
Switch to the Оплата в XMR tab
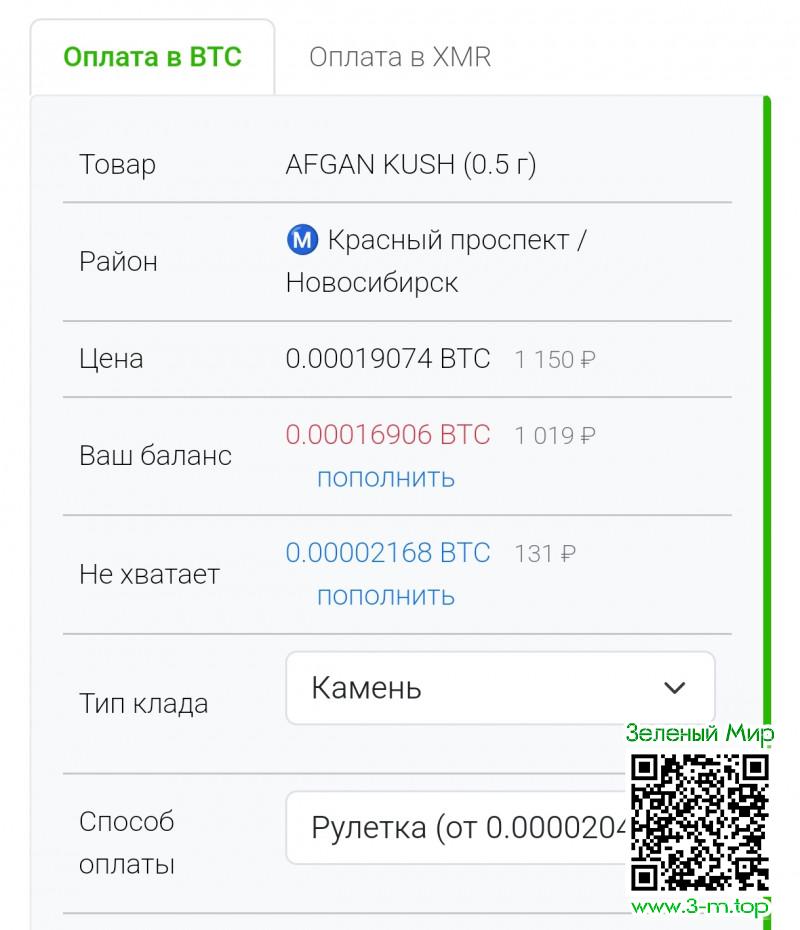(x=400, y=57)
